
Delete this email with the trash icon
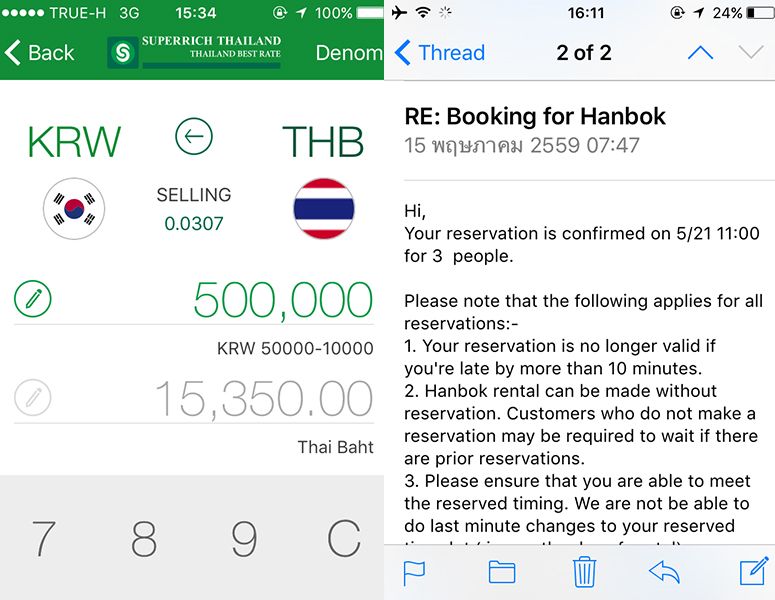[x=584, y=572]
